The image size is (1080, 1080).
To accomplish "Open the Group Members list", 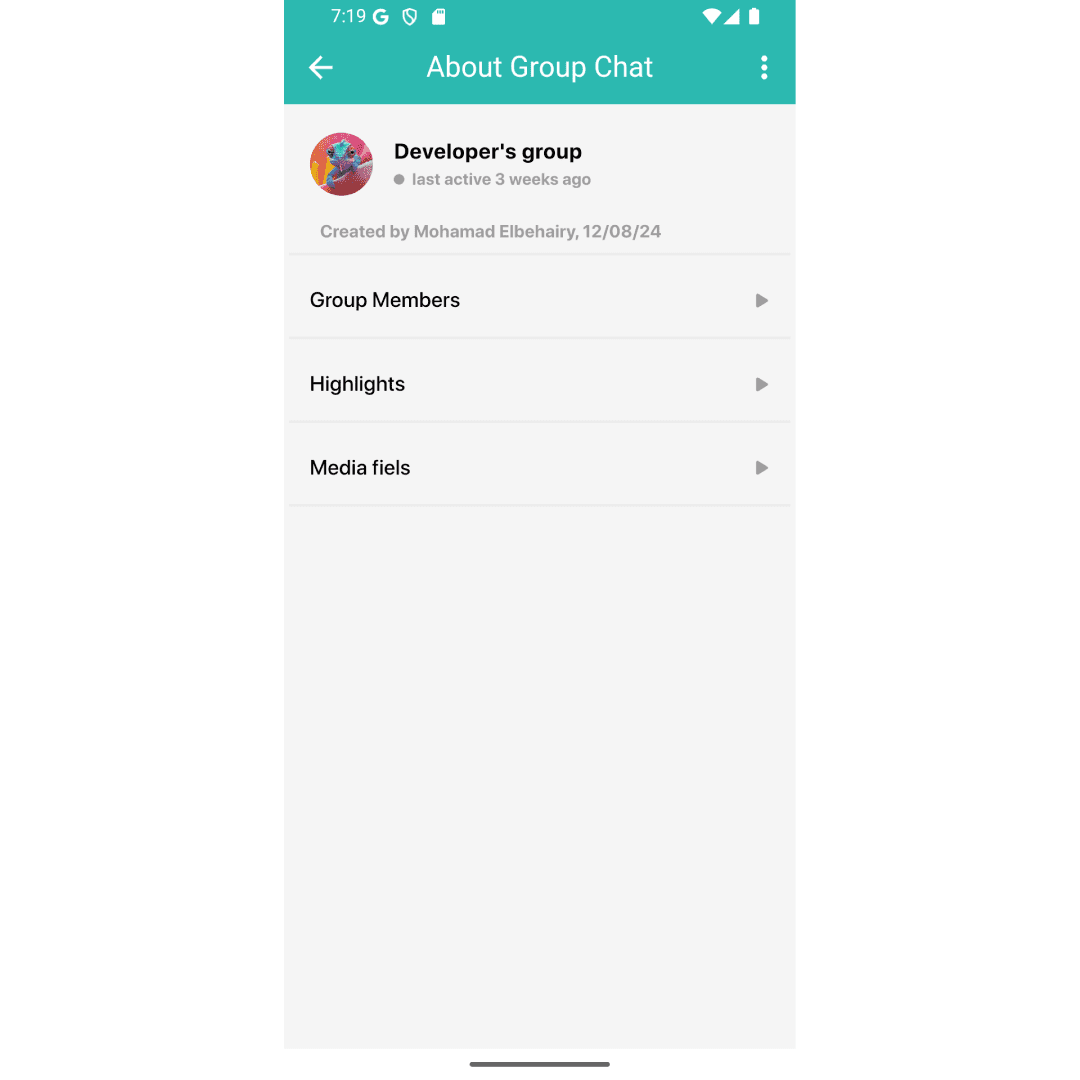I will pos(539,300).
